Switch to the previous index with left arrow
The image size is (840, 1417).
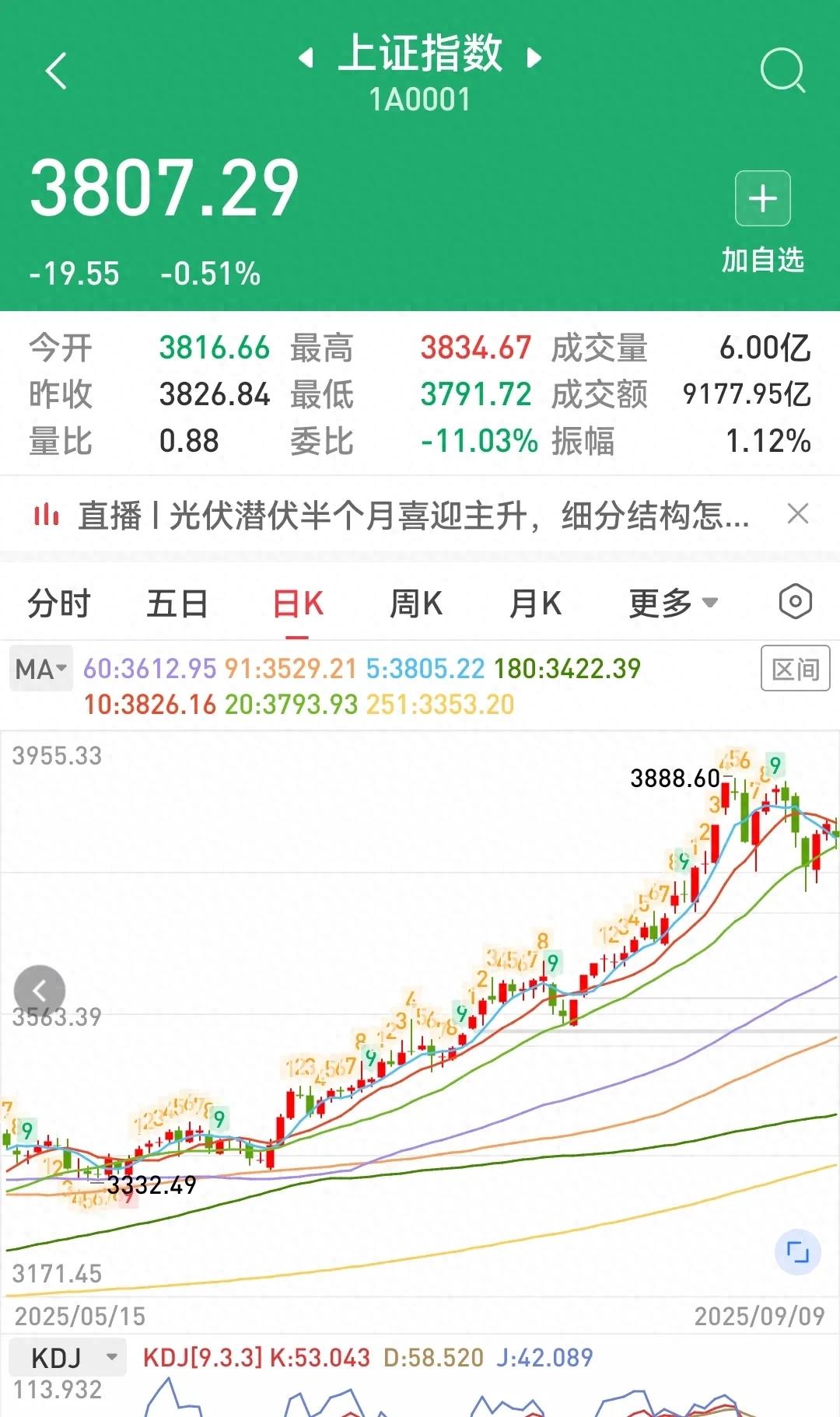306,58
